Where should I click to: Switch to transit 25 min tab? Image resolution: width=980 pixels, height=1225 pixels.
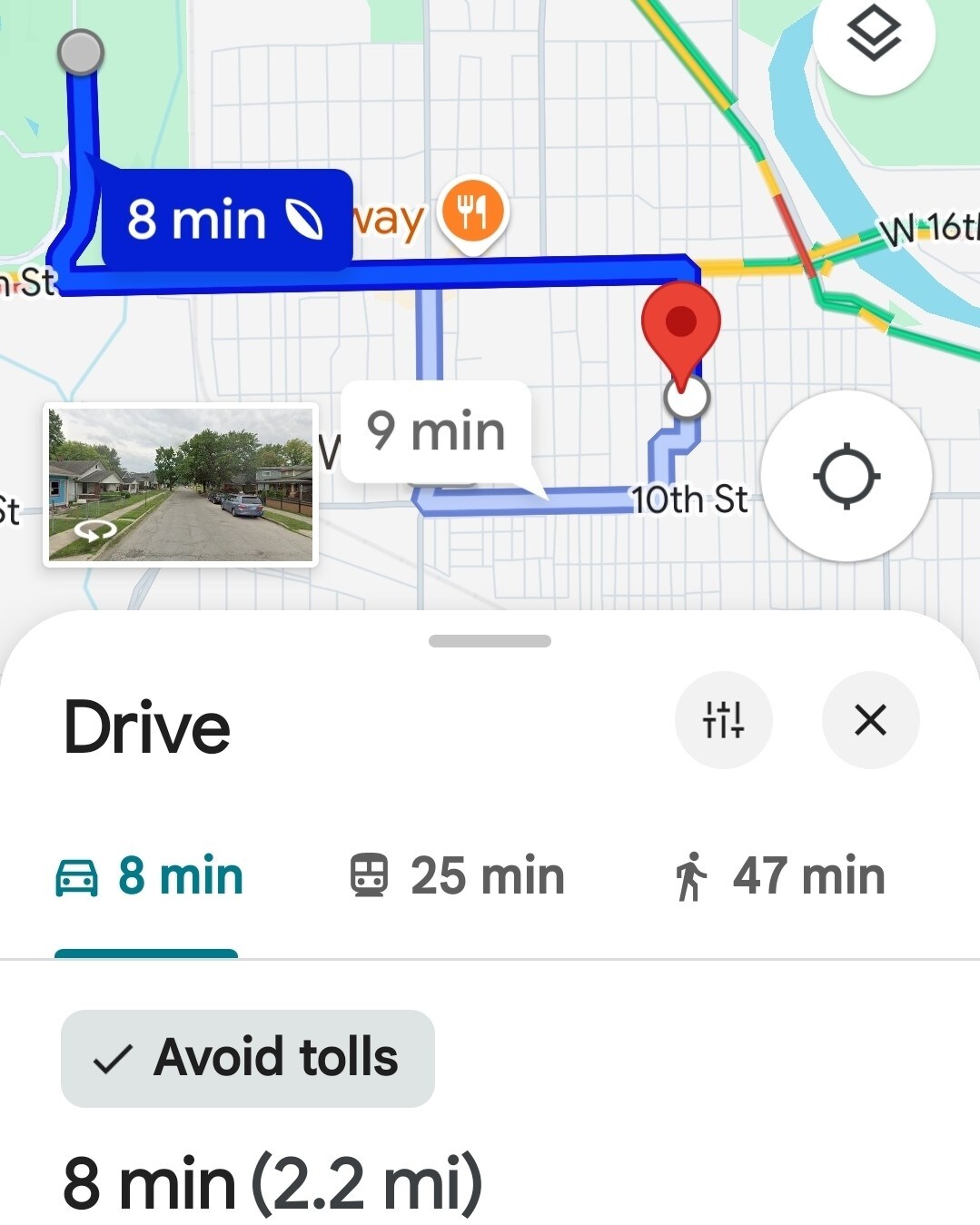click(458, 876)
